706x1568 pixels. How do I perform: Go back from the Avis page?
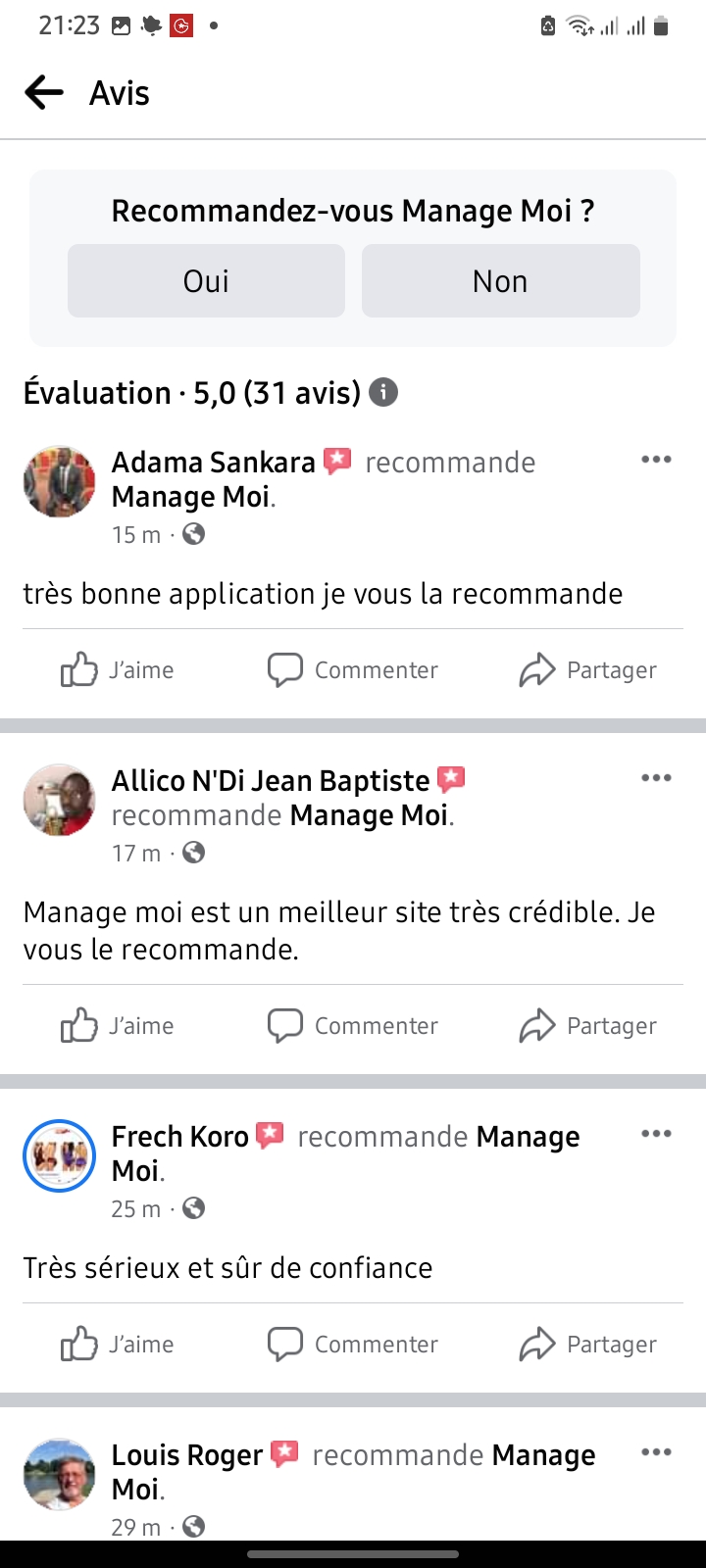[x=44, y=93]
